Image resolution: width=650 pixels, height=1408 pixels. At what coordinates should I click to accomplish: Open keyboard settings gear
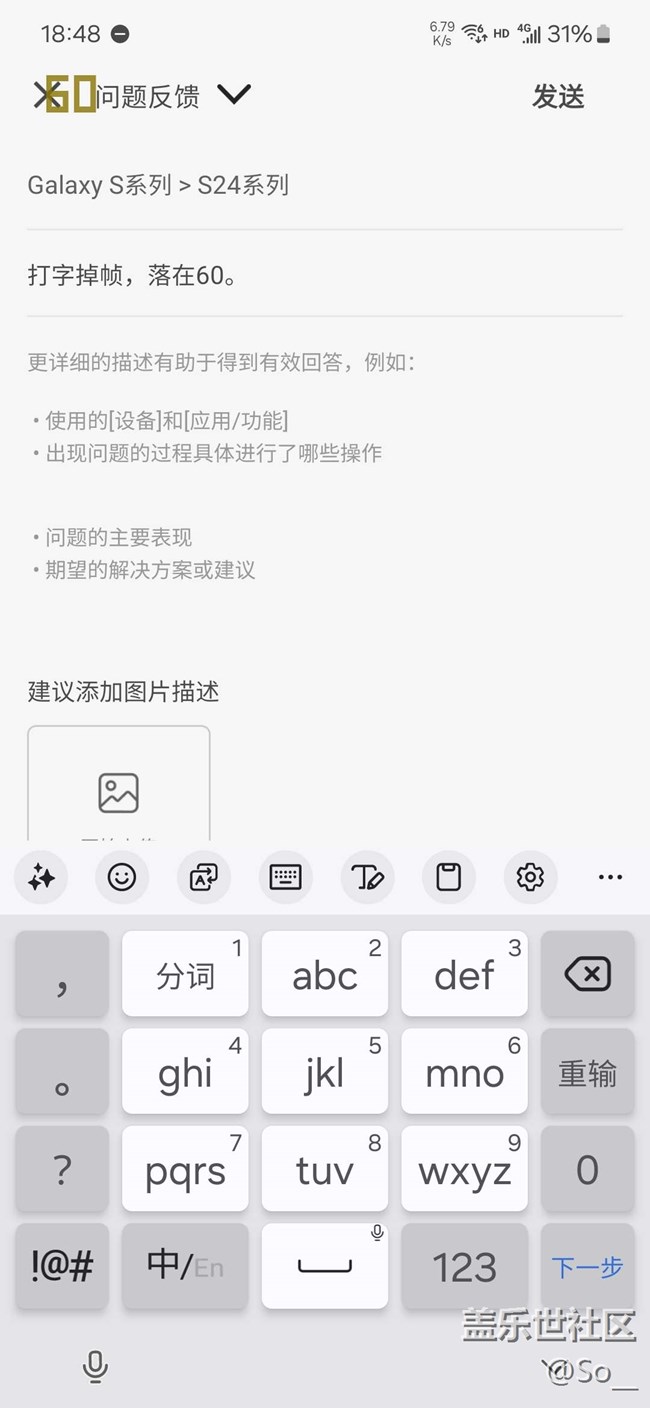530,878
